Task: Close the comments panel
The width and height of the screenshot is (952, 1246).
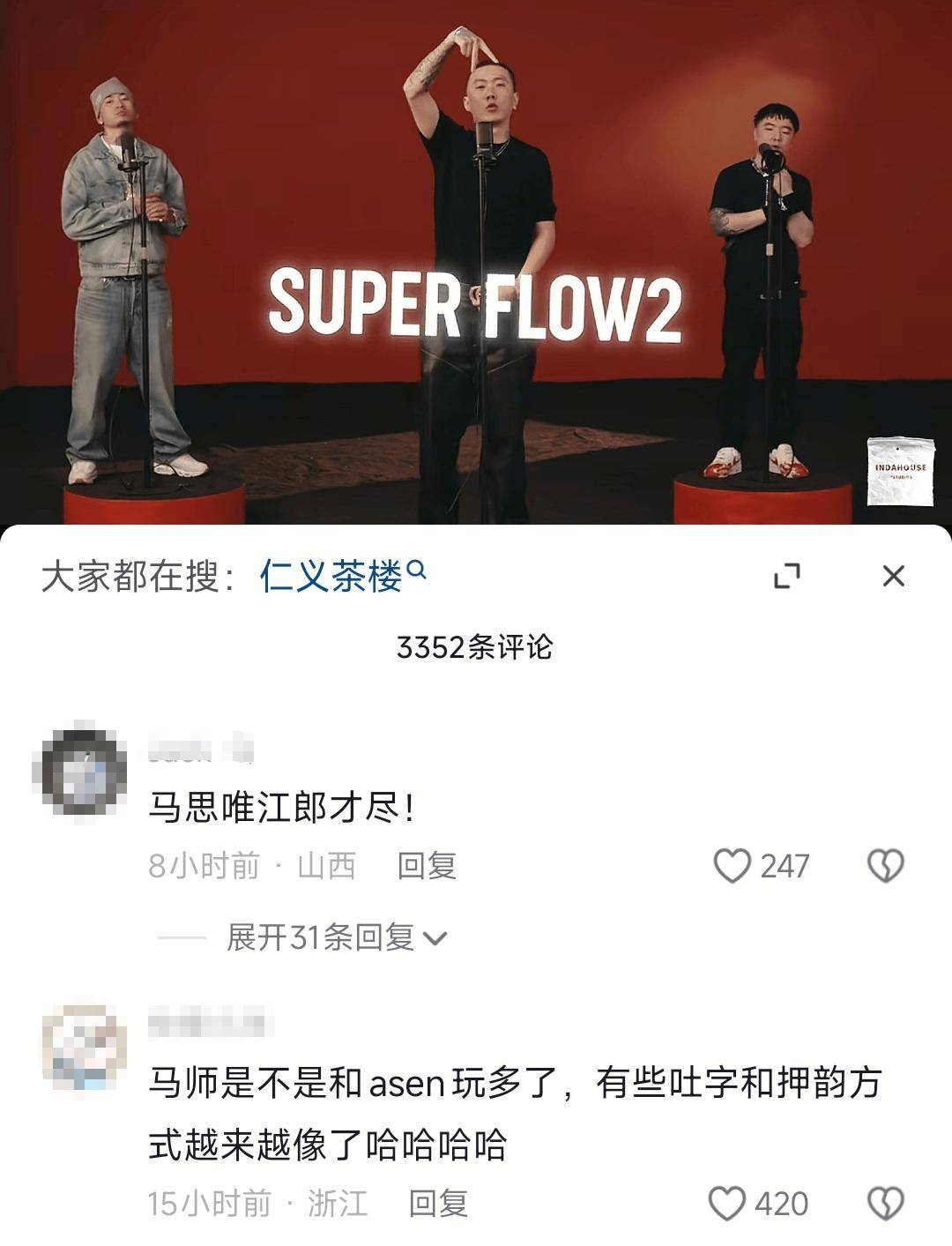Action: [x=893, y=576]
